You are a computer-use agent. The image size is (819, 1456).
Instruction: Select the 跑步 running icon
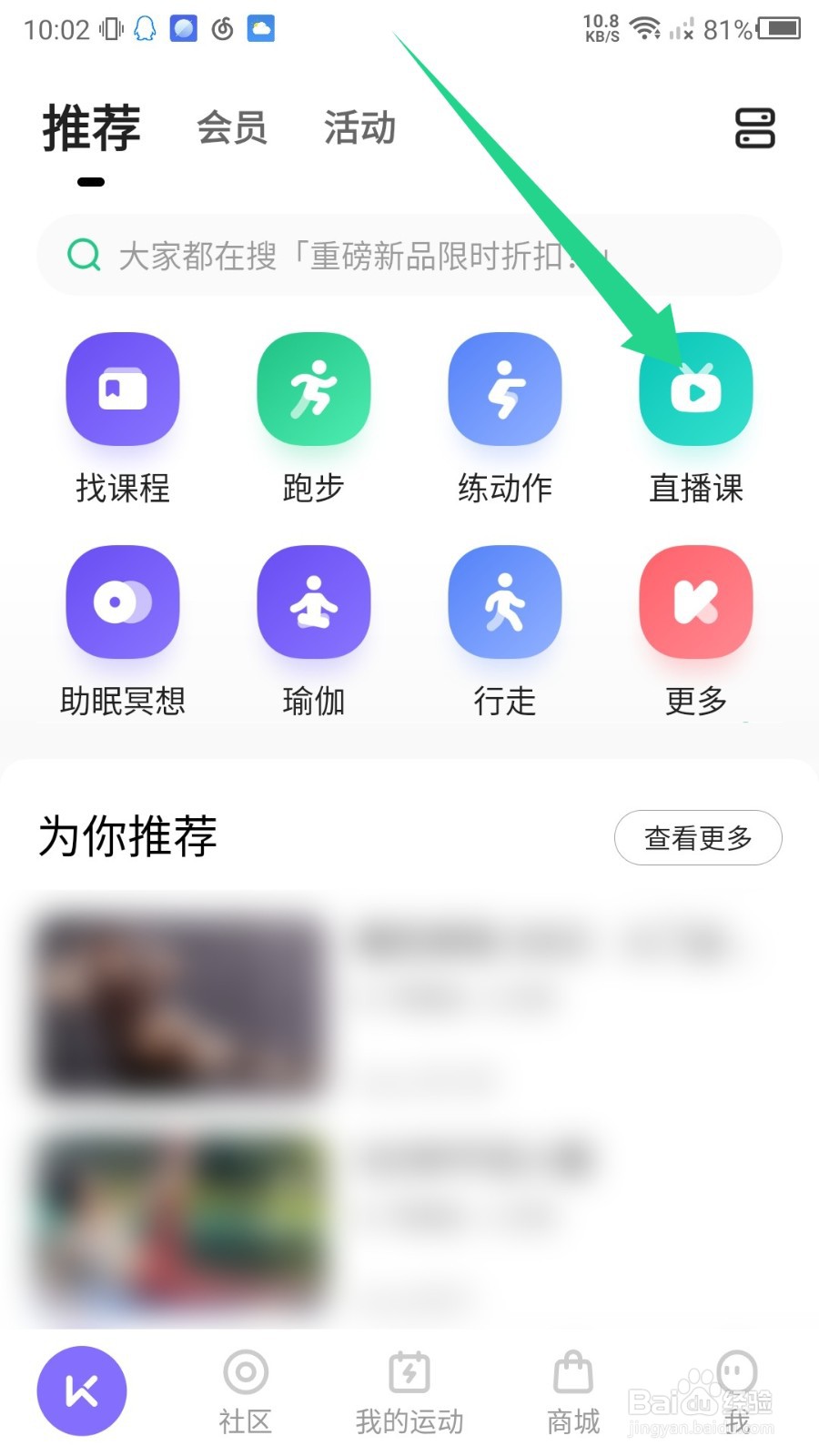tap(313, 389)
